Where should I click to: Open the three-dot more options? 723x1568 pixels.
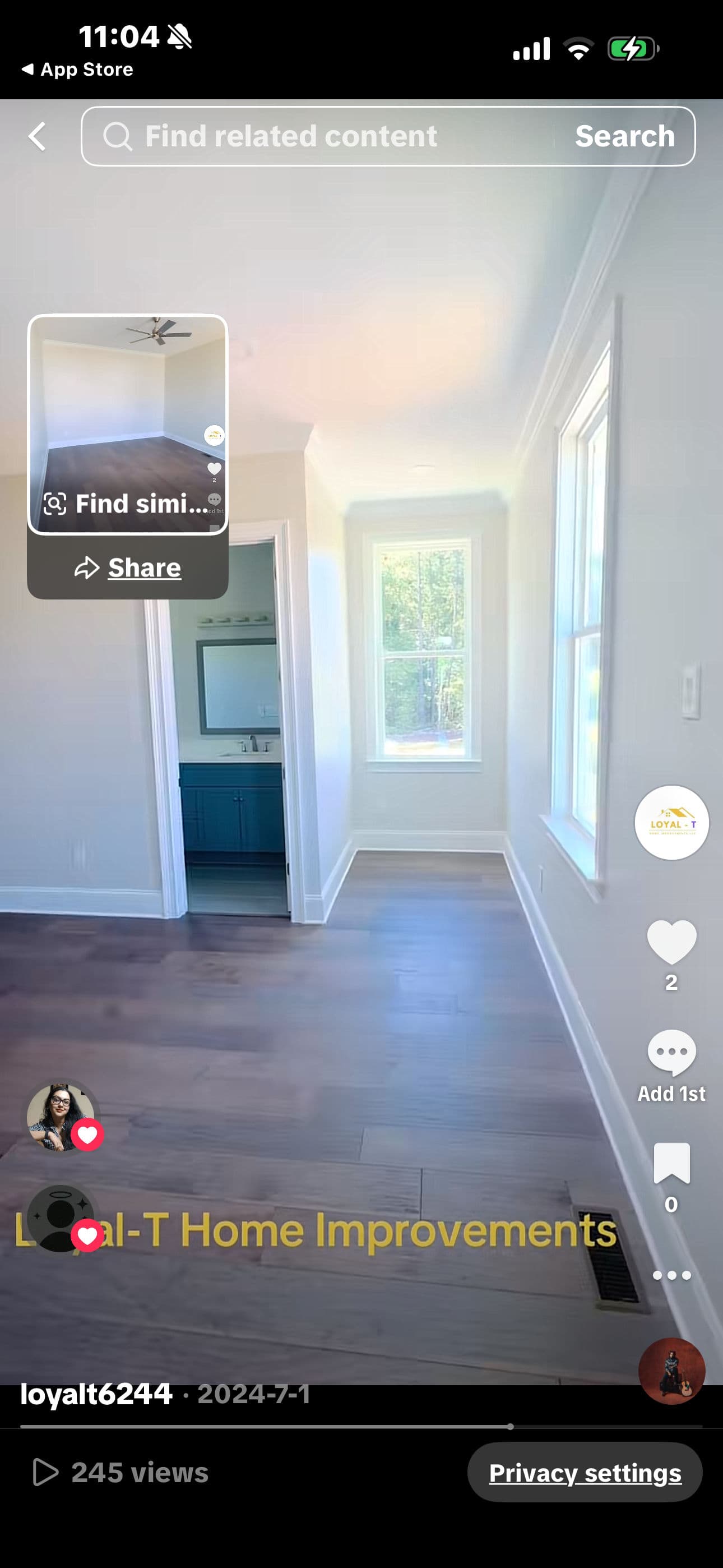[671, 1275]
